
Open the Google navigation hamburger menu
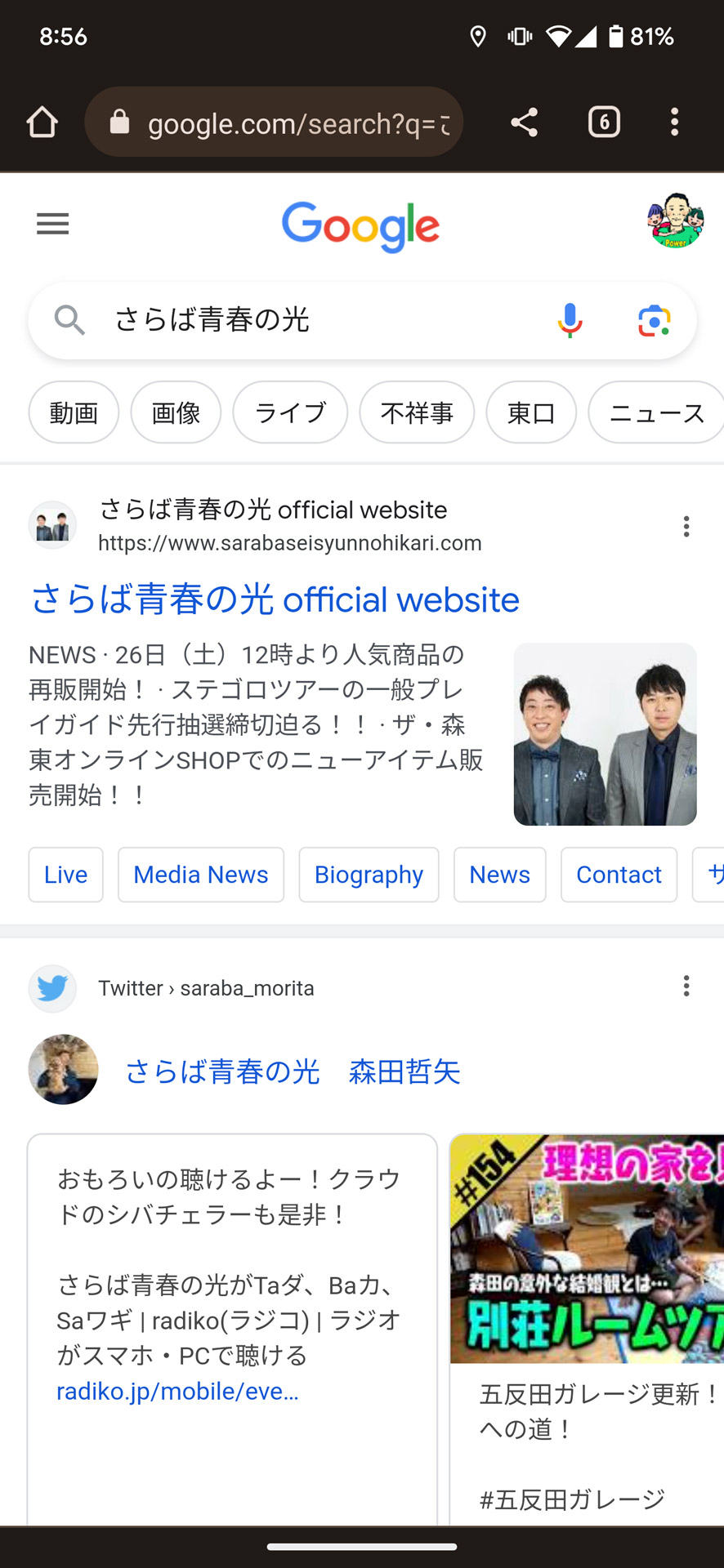click(x=52, y=224)
